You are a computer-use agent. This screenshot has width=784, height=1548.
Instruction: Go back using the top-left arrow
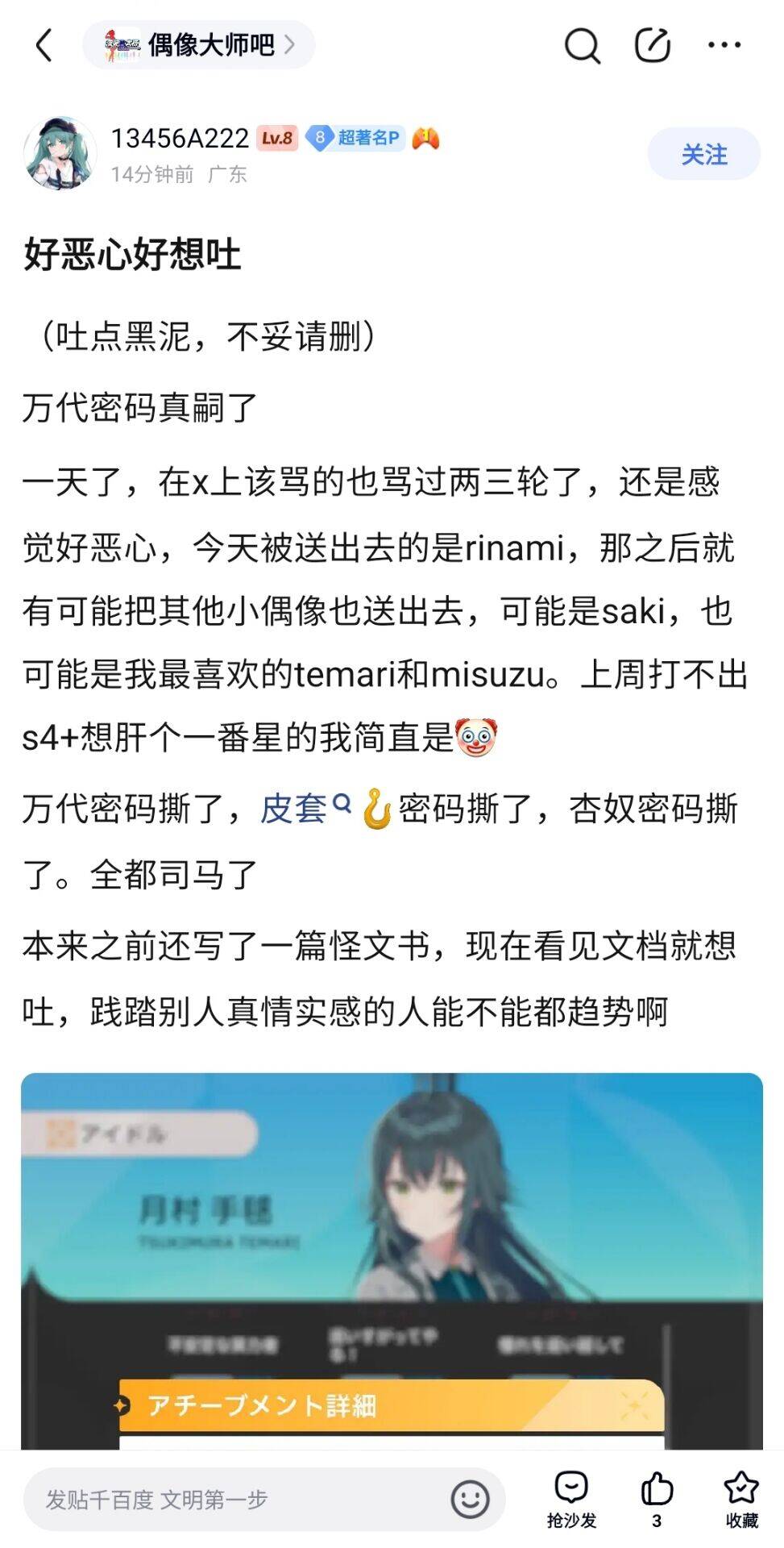click(44, 45)
